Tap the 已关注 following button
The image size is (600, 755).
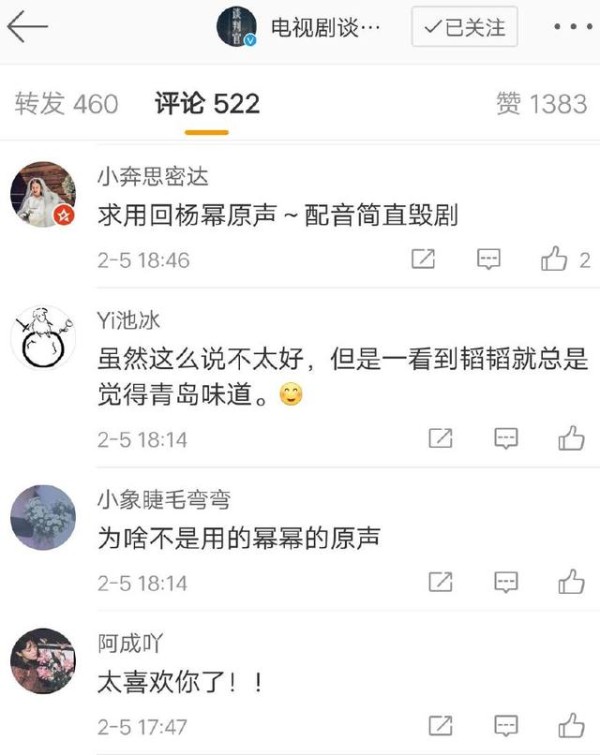465,27
